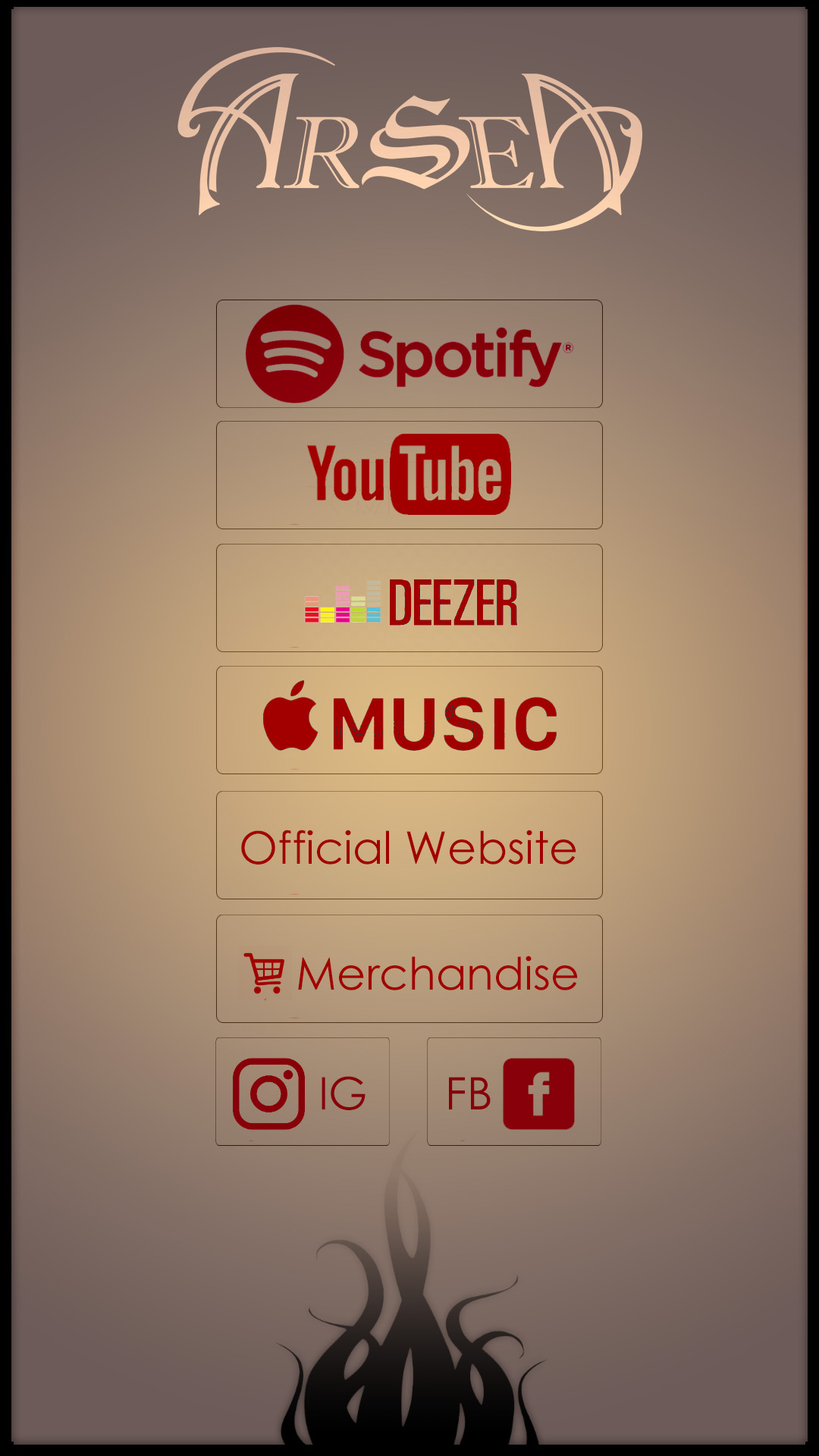
Task: Open the Merchandise shop
Action: [409, 969]
